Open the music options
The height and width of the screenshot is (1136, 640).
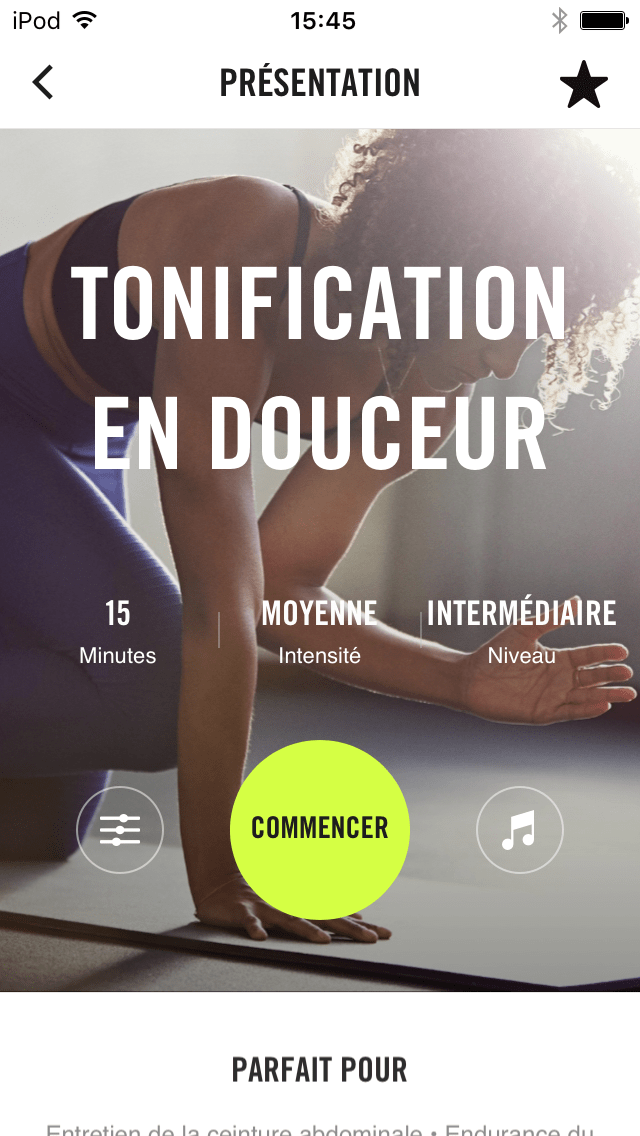pos(520,830)
